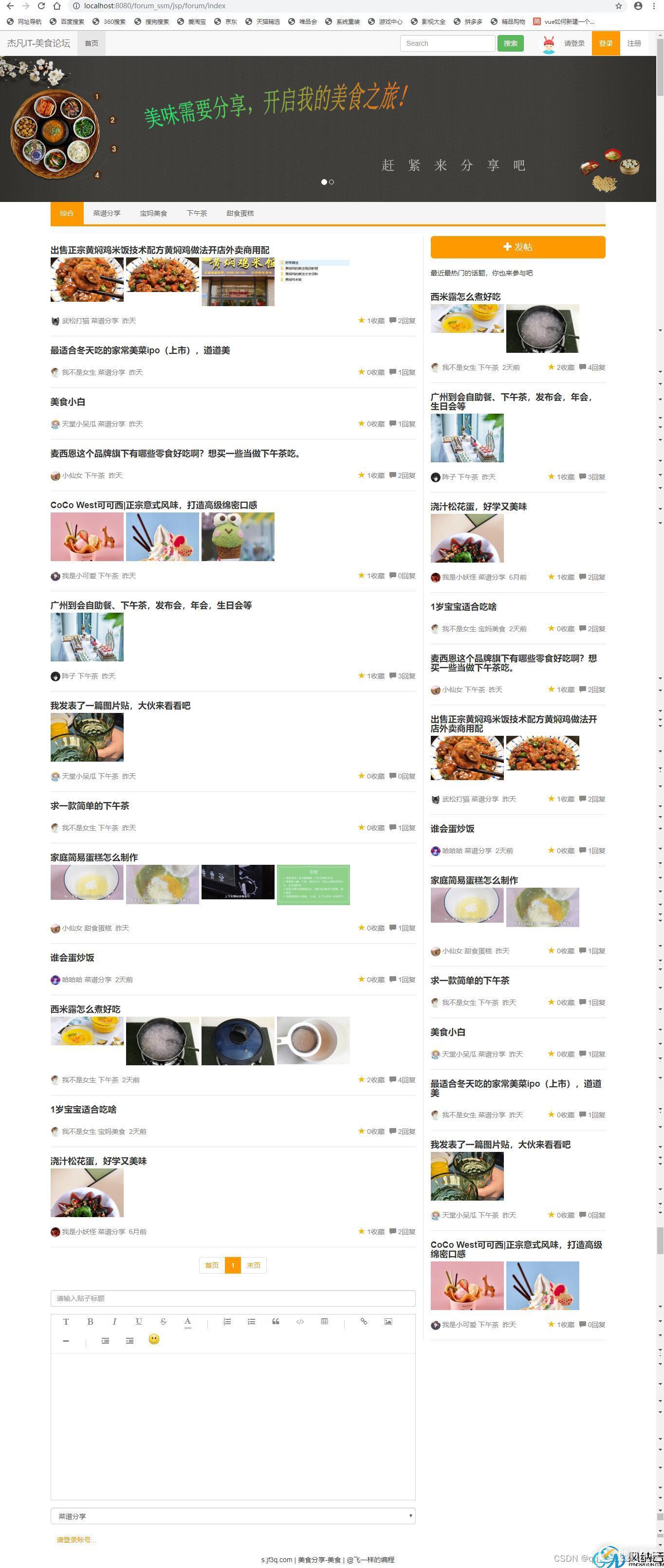Insert an emoji from the editor toolbar

pos(154,1339)
